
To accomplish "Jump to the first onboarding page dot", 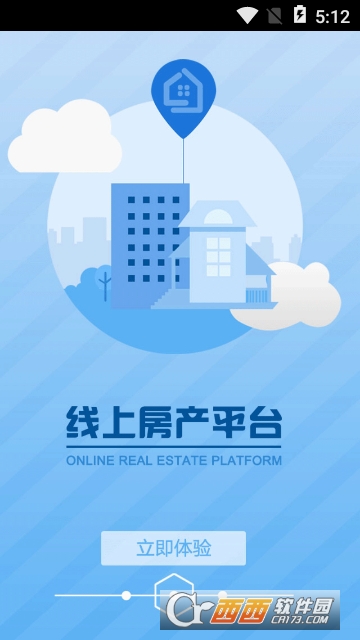I will coord(127,596).
